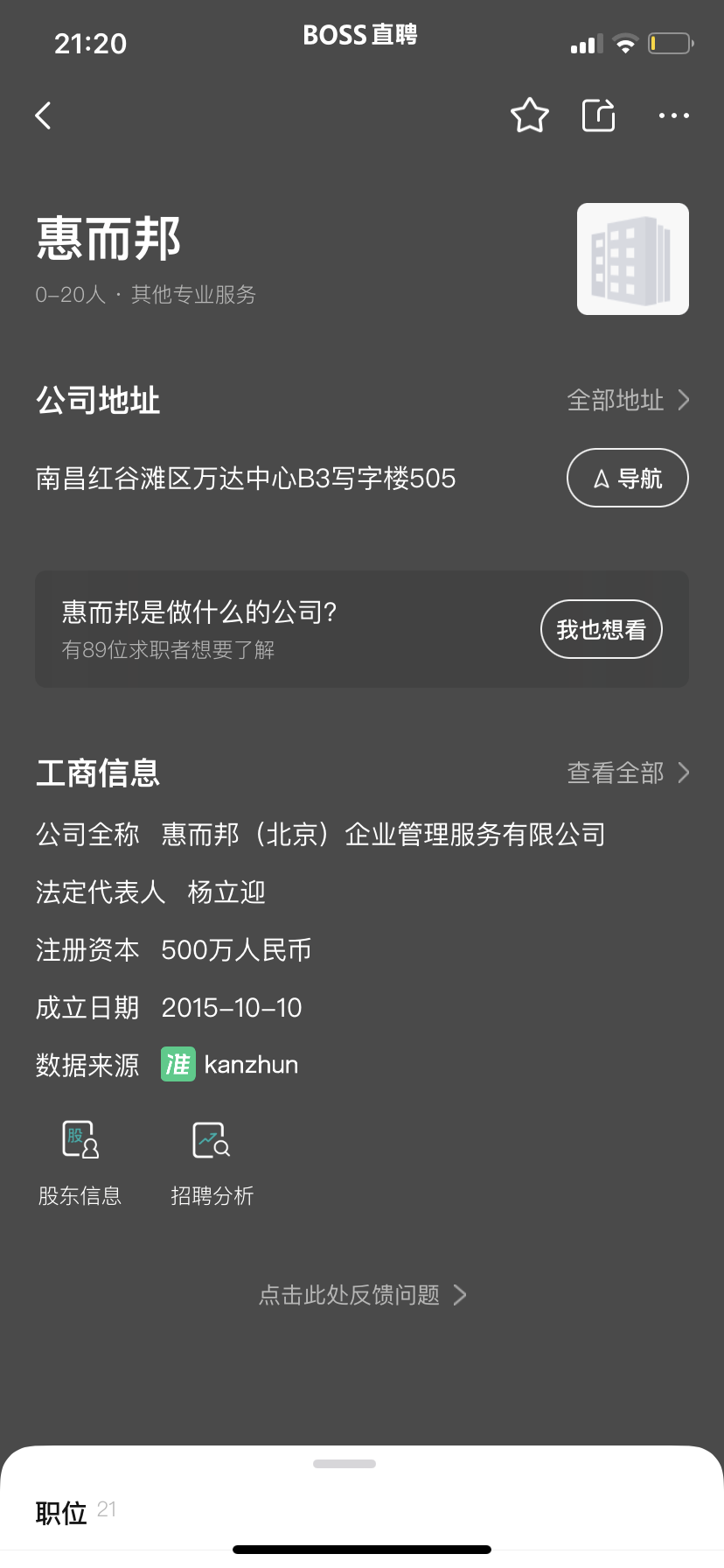This screenshot has height=1568, width=724.
Task: Go back using the top-left arrow
Action: [43, 115]
